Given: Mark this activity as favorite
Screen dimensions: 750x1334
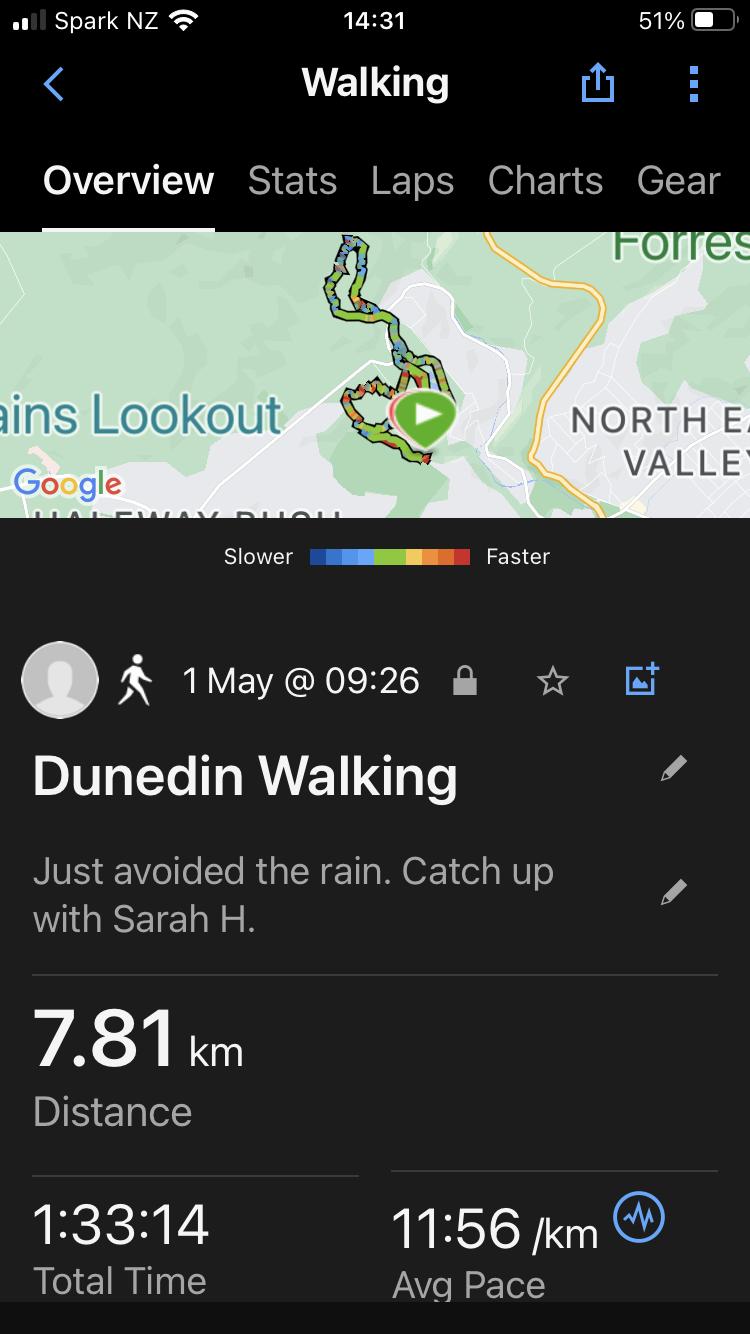Looking at the screenshot, I should 552,682.
